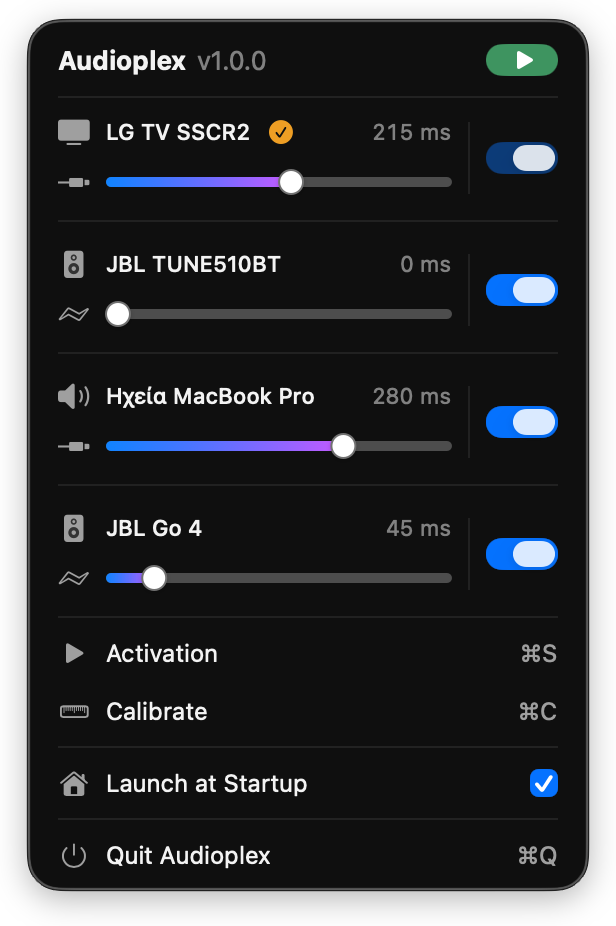Tap the LG TV SSCR2 delay slider
Screen dimensions: 616x926
click(x=279, y=182)
